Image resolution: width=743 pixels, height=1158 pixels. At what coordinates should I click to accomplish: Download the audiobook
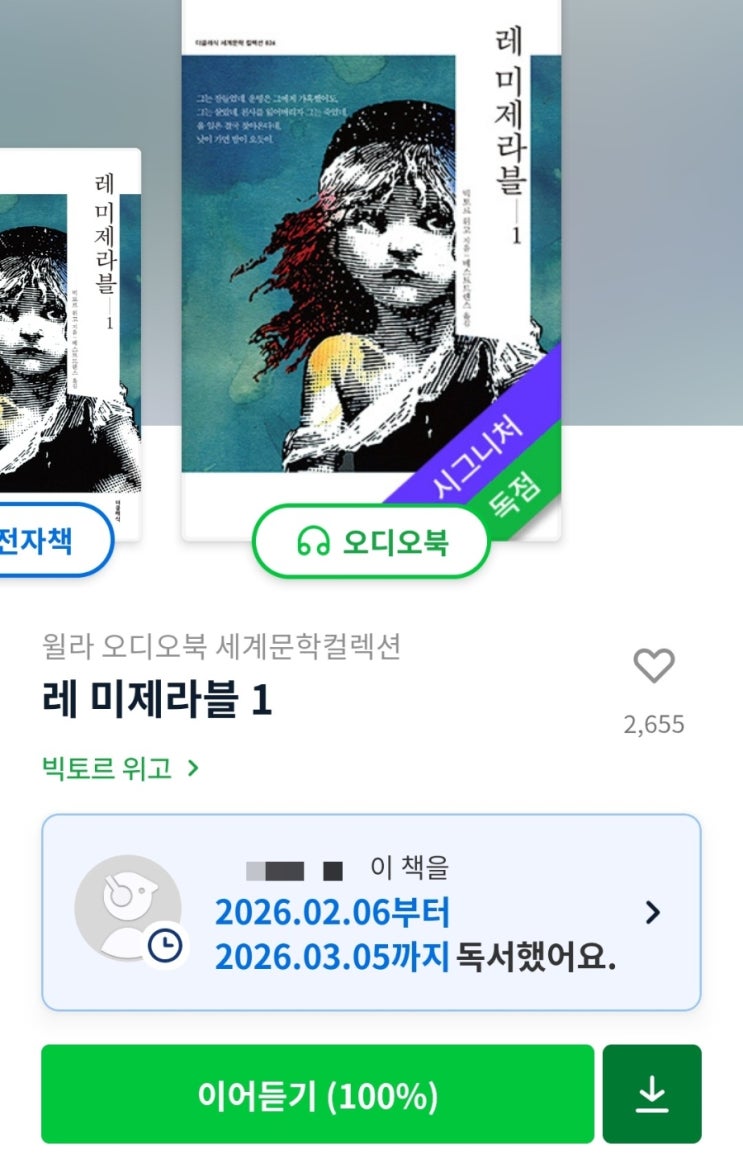[x=651, y=1095]
